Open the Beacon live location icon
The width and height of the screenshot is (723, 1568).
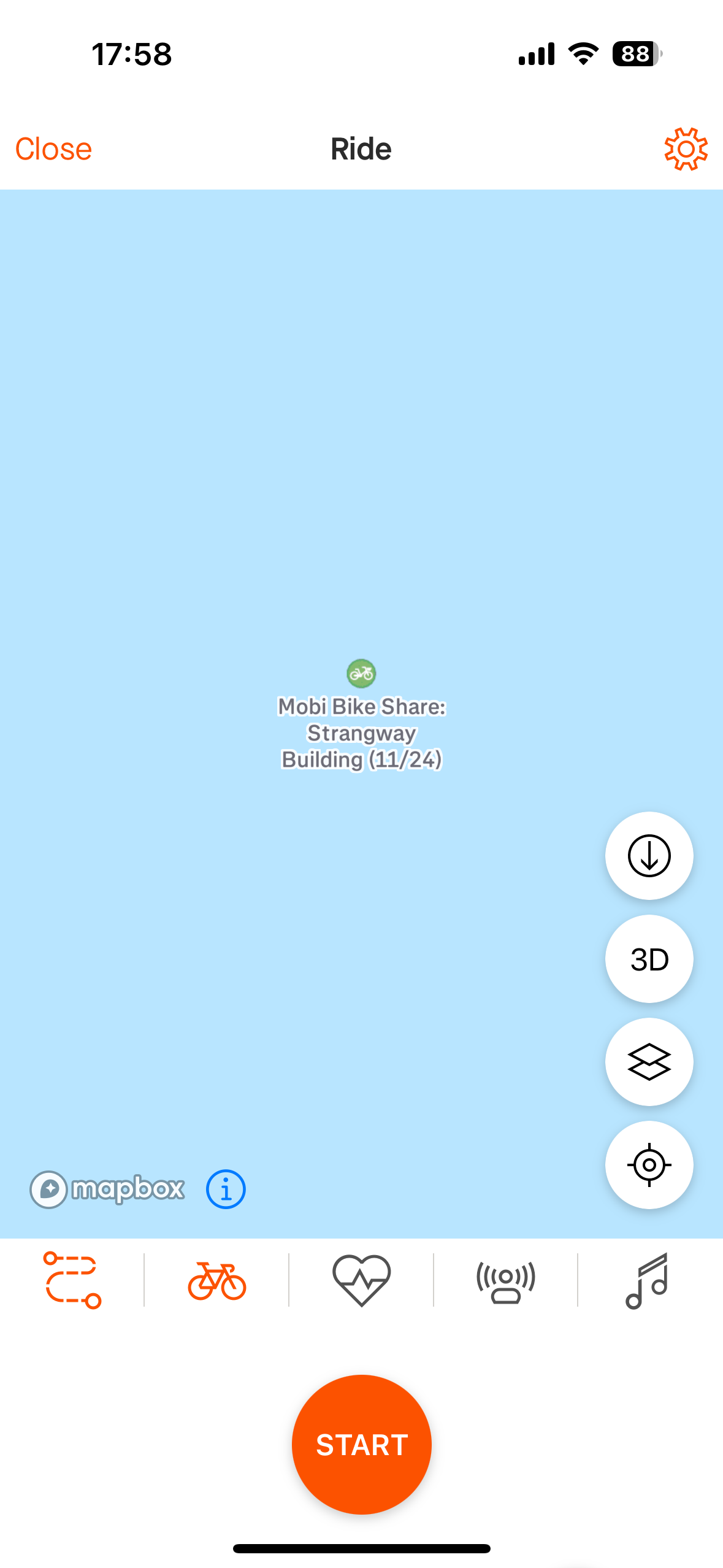pyautogui.click(x=506, y=1282)
